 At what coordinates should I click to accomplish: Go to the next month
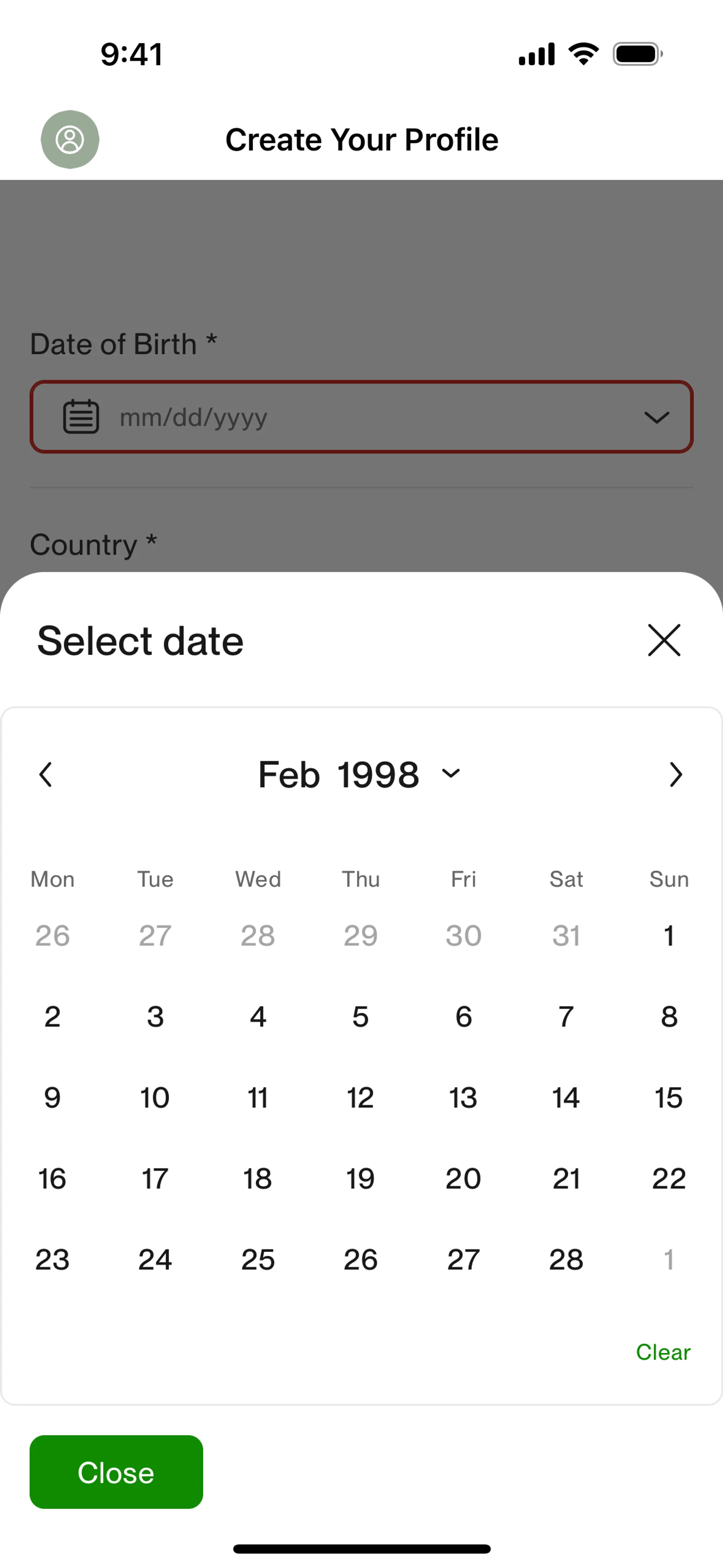click(x=676, y=774)
